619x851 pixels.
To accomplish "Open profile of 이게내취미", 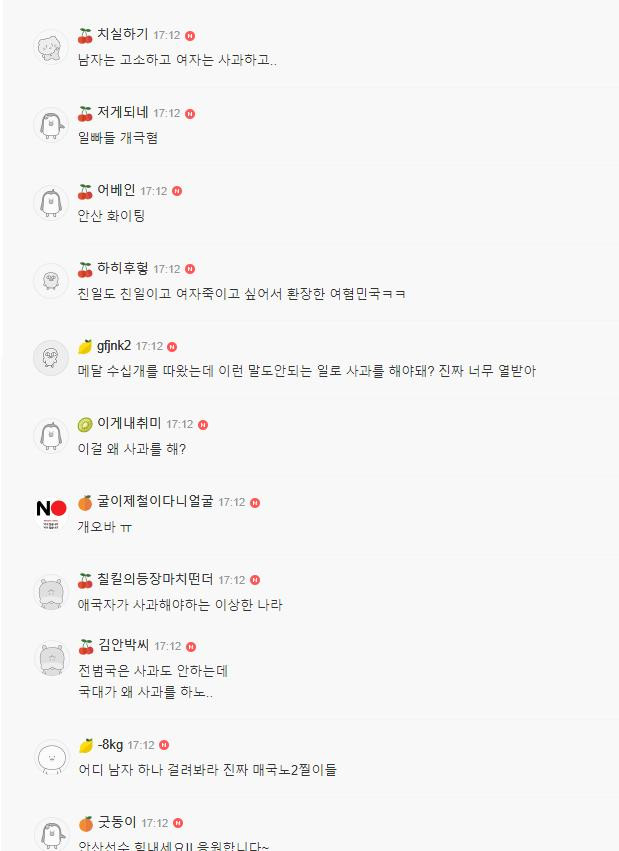I will 128,424.
